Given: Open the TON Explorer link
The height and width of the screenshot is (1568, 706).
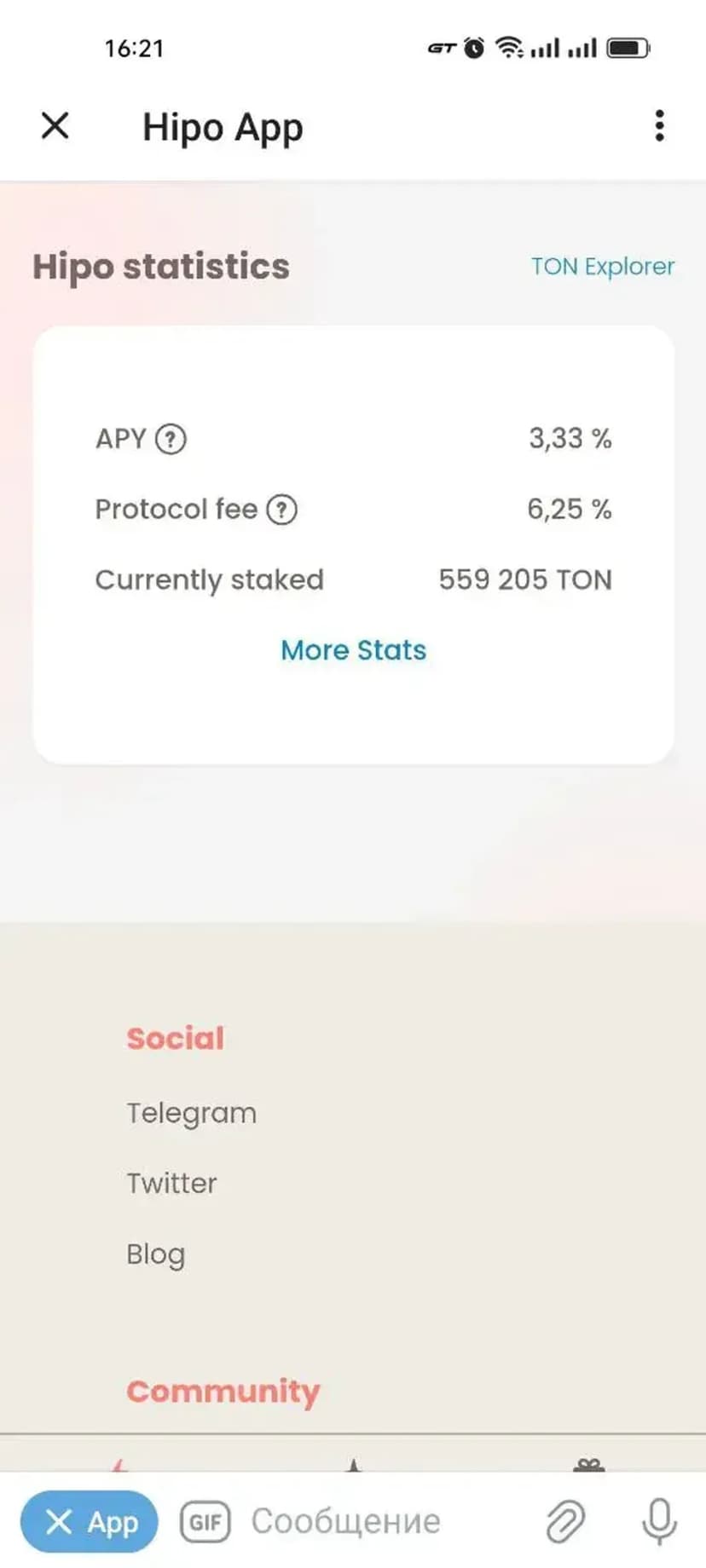Looking at the screenshot, I should [602, 267].
